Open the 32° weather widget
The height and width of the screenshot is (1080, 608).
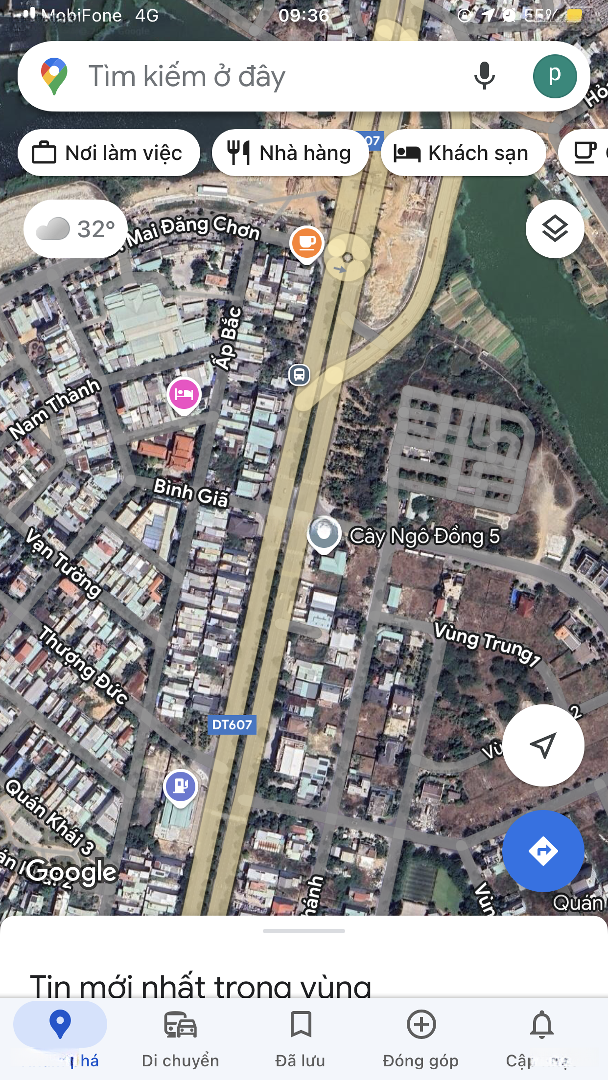pyautogui.click(x=76, y=229)
